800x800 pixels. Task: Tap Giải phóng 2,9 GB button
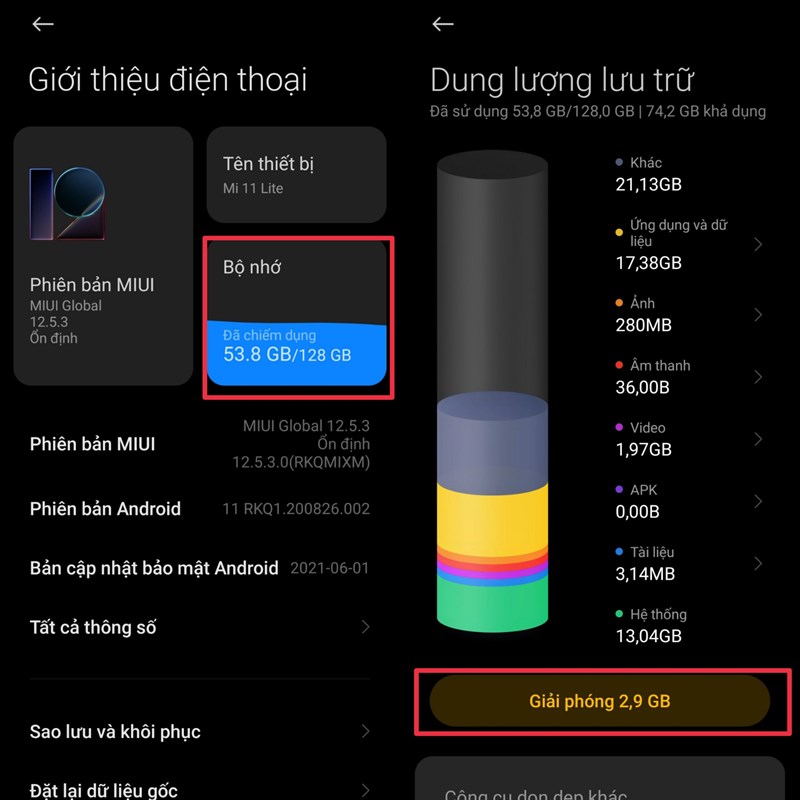[599, 702]
